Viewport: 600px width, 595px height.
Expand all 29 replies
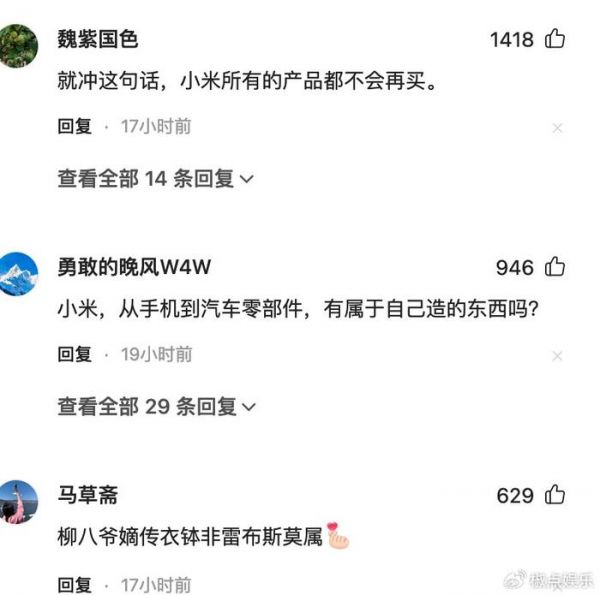(x=156, y=407)
